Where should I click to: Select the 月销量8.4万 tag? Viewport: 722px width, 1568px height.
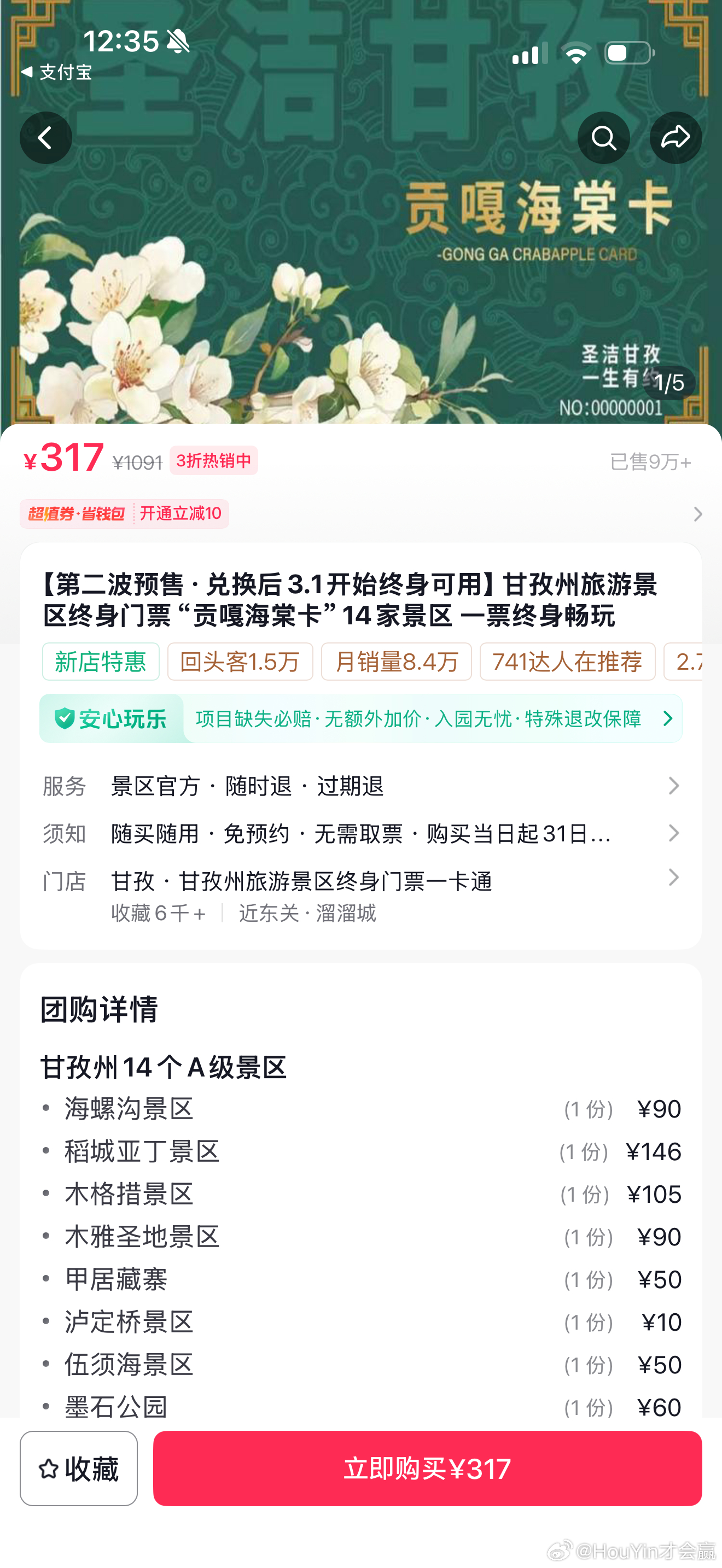(395, 663)
